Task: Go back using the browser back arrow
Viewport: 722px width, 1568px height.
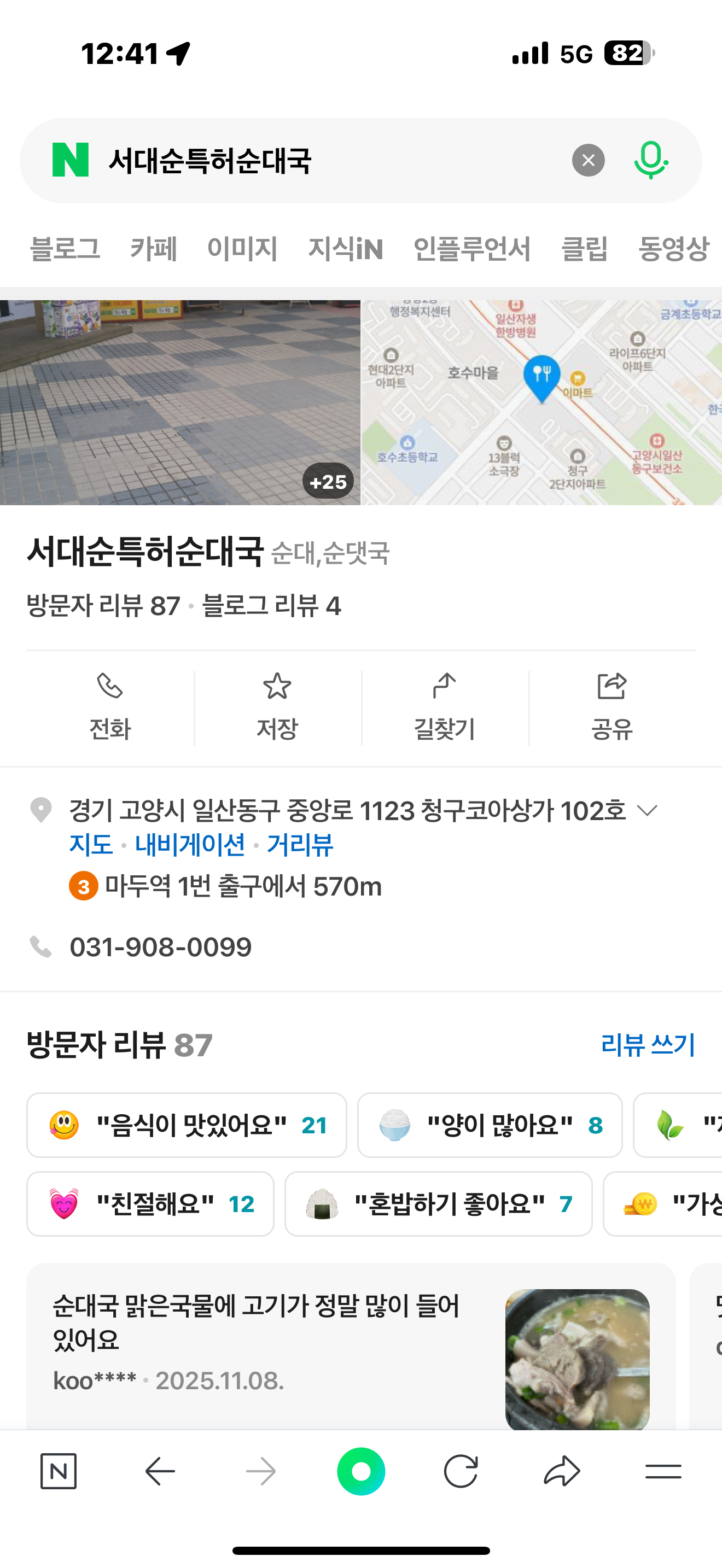Action: 160,1472
